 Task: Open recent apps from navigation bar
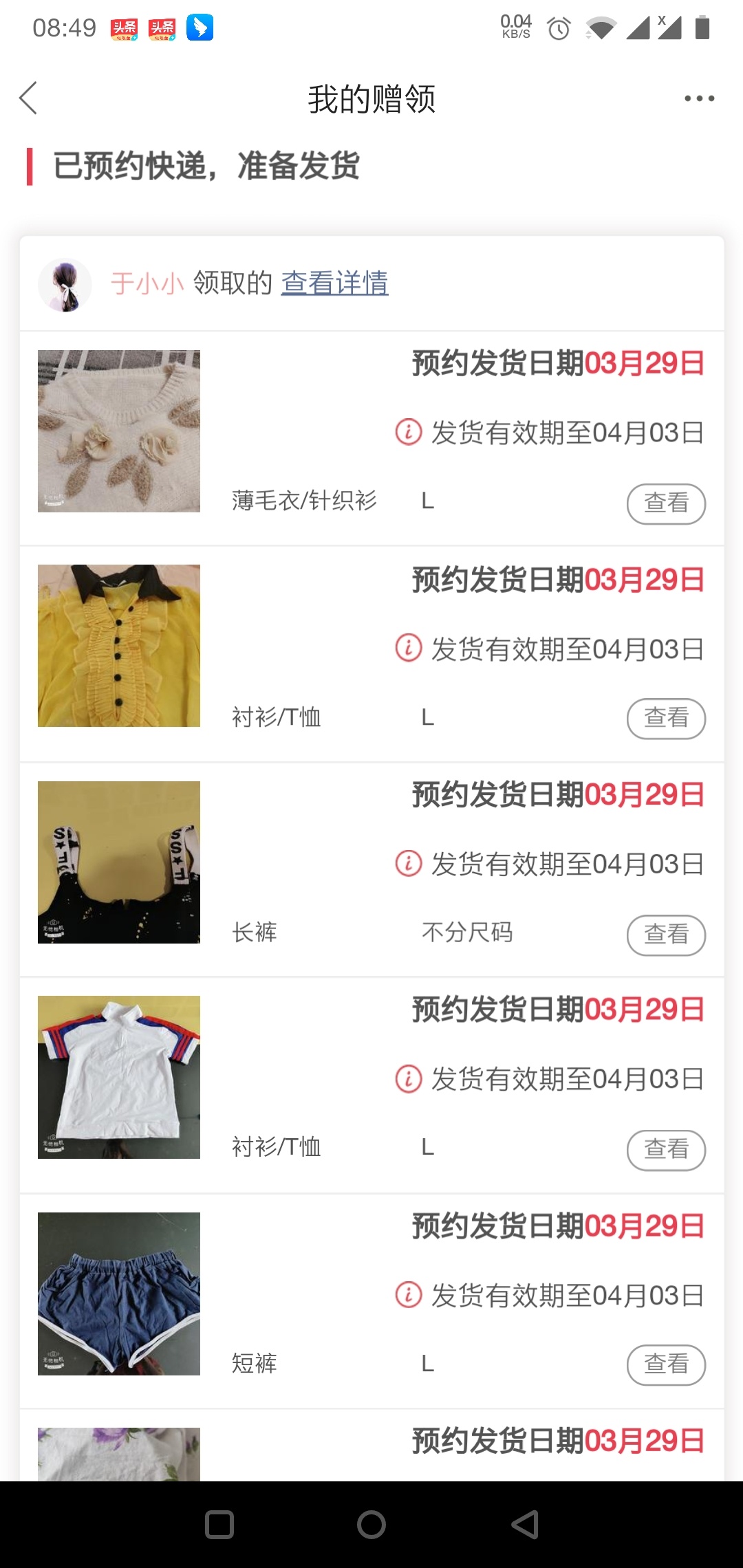(x=219, y=1525)
